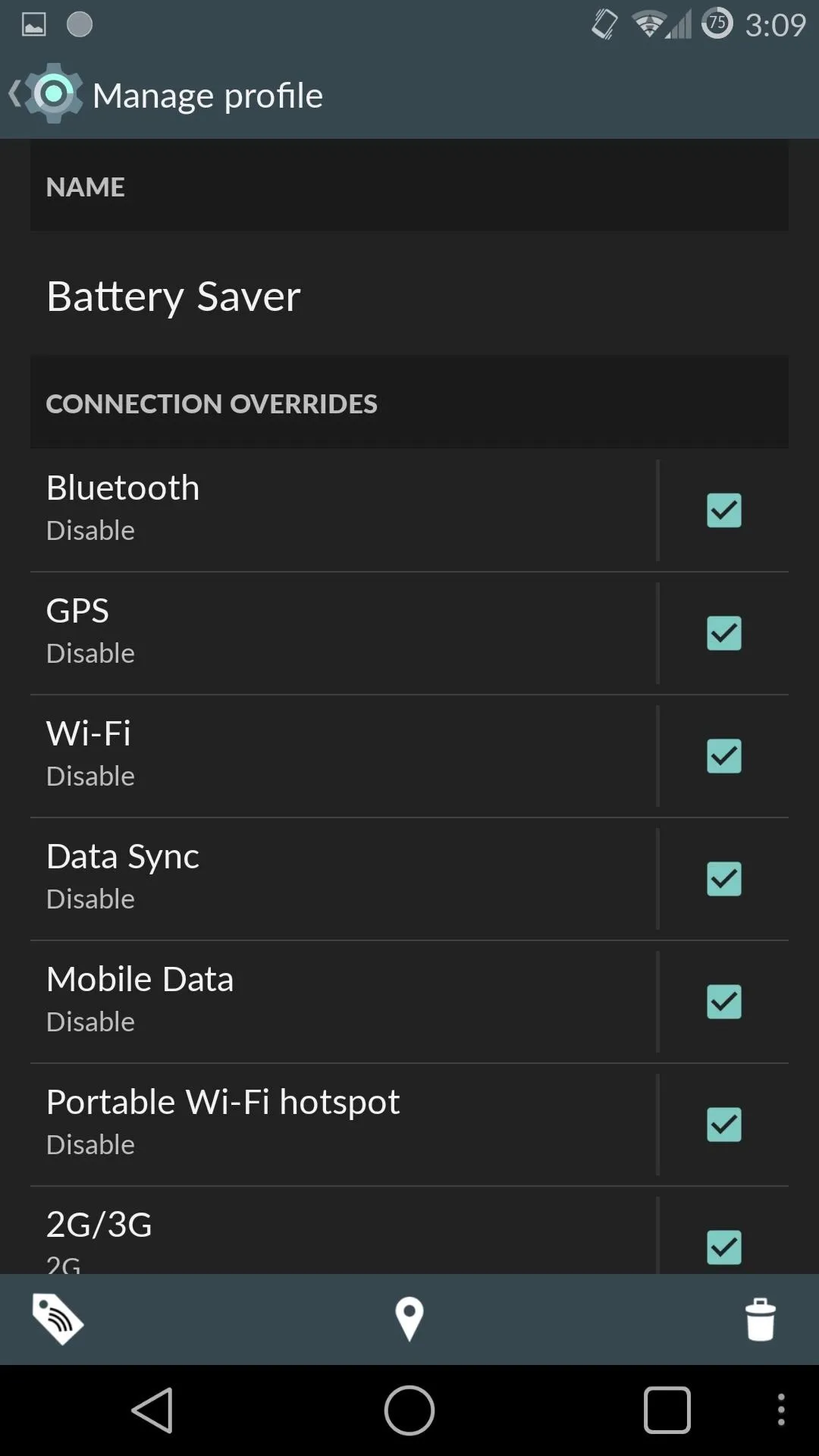Toggle the 2G/3G checkbox
The width and height of the screenshot is (819, 1456).
coord(723,1247)
